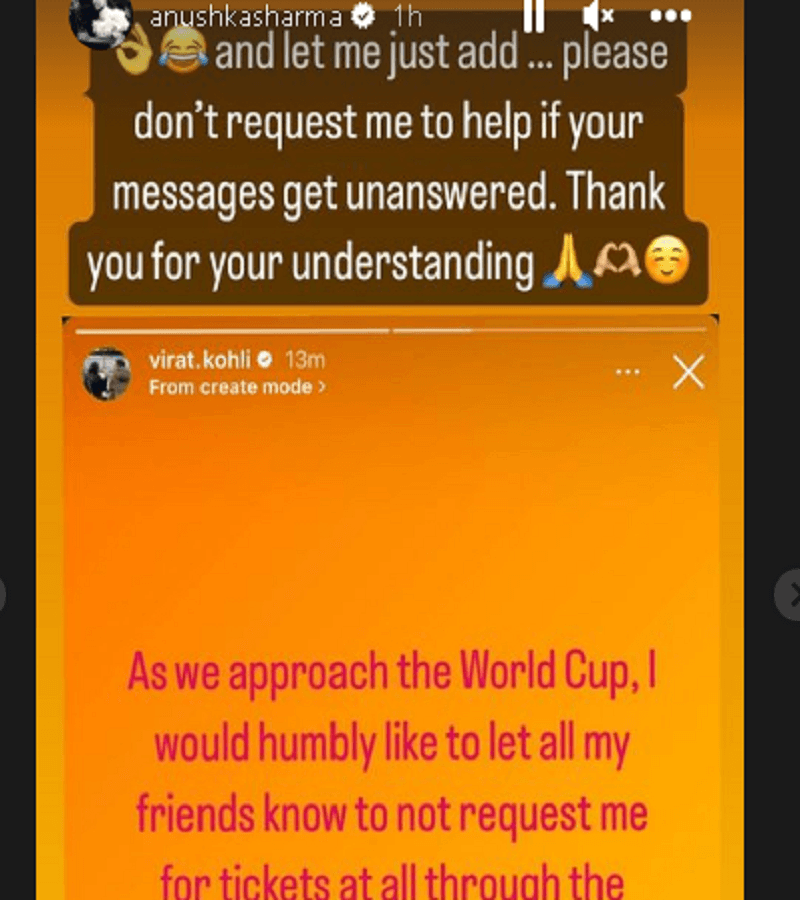Tap anushkasharma's profile picture
The height and width of the screenshot is (900, 800).
click(x=100, y=20)
